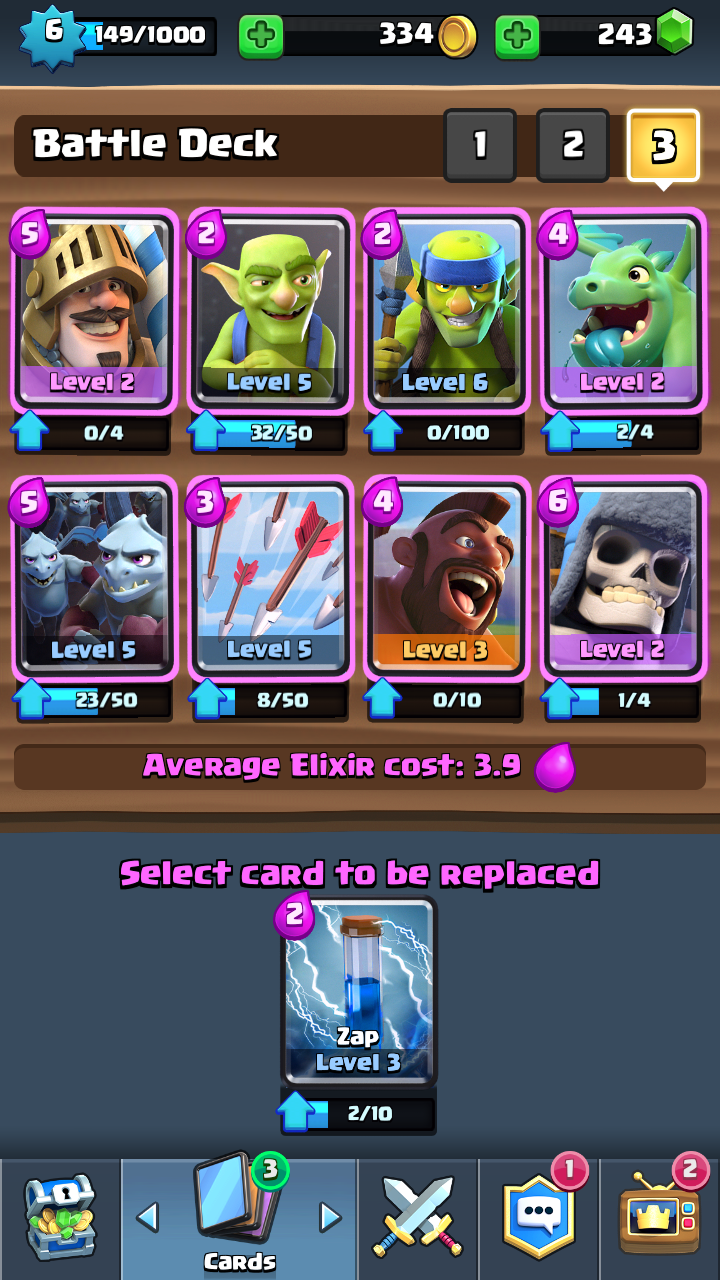This screenshot has width=720, height=1280.
Task: Open the TV Royale tab
Action: point(659,1217)
